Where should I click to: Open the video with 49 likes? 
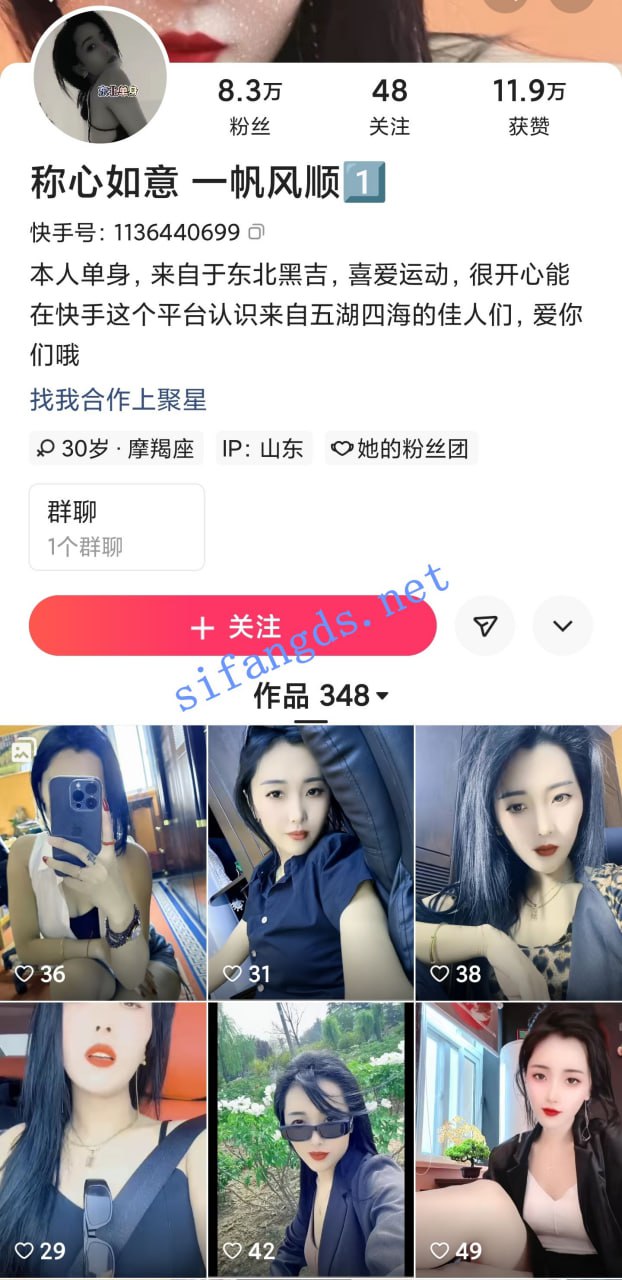point(518,1140)
